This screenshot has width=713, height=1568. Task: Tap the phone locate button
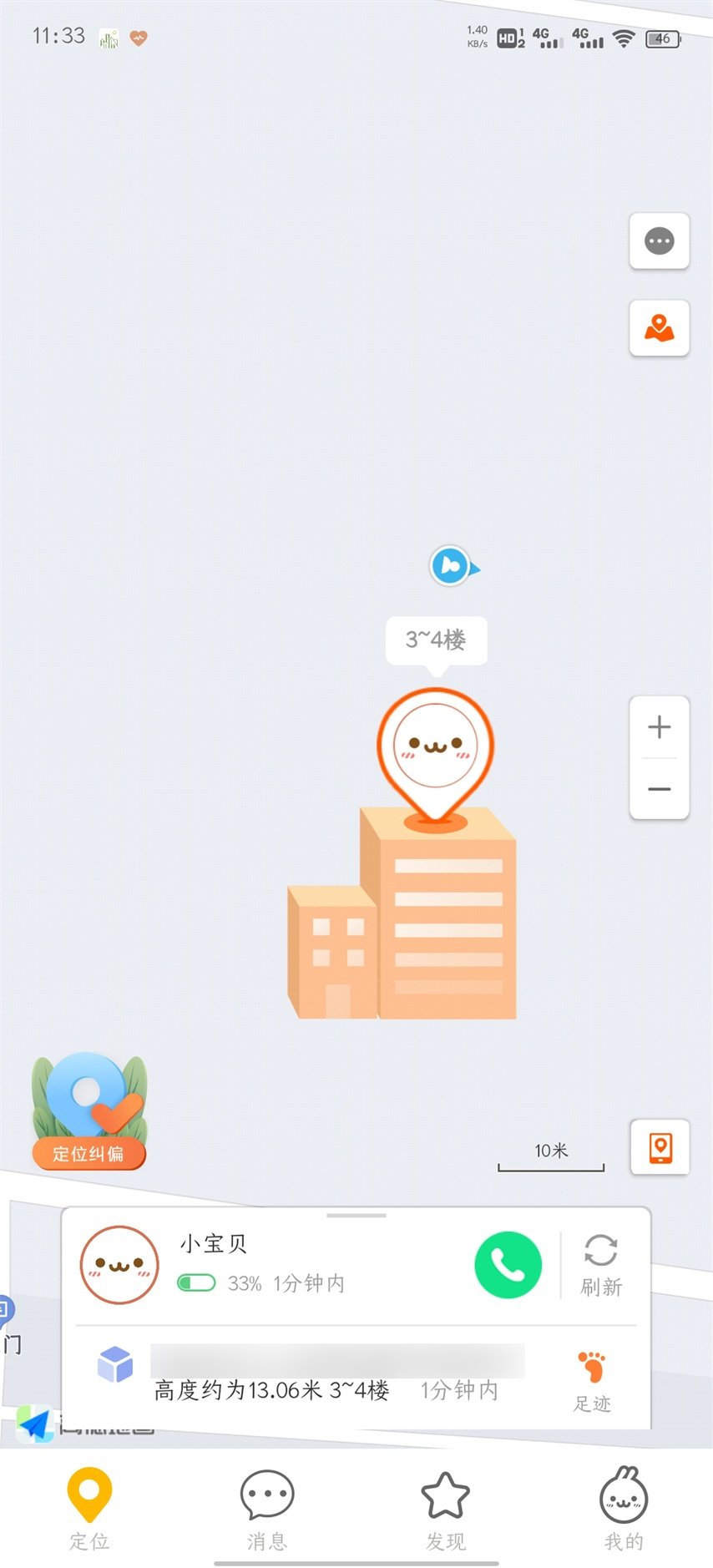tap(660, 1147)
